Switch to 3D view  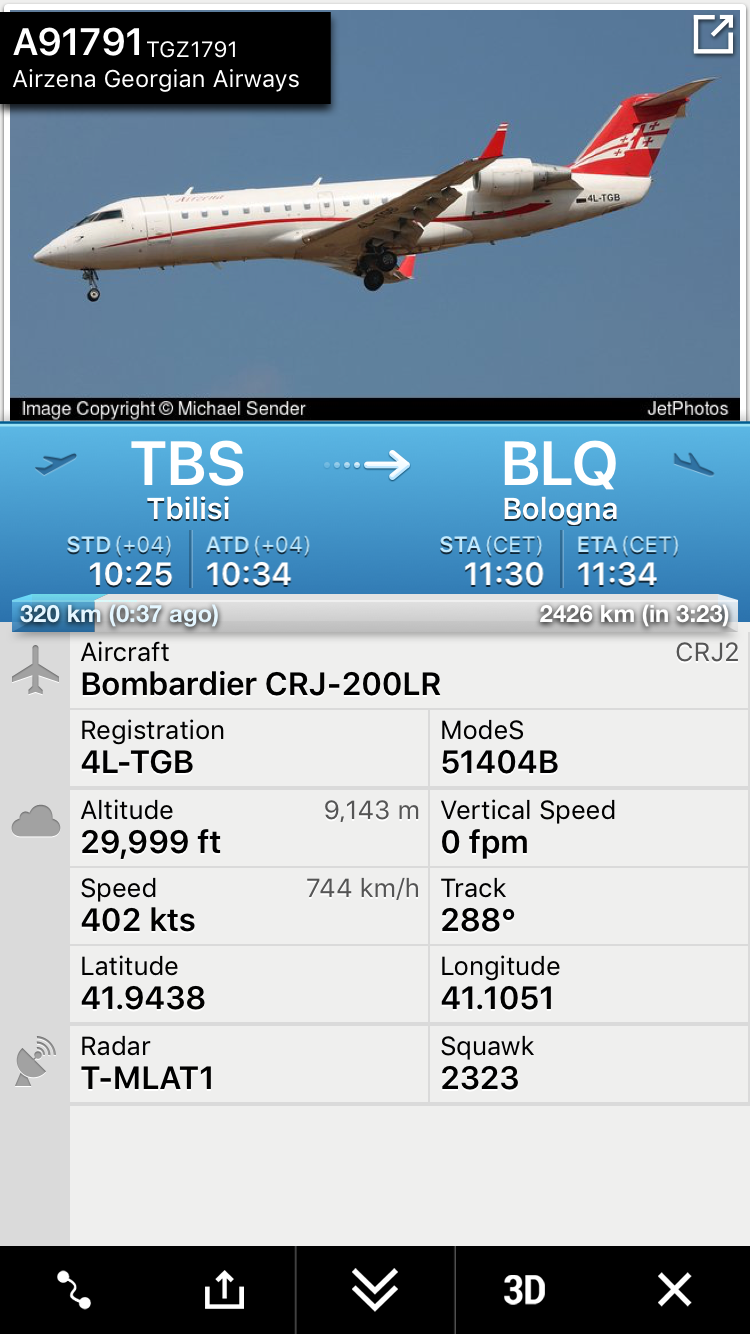[524, 1290]
